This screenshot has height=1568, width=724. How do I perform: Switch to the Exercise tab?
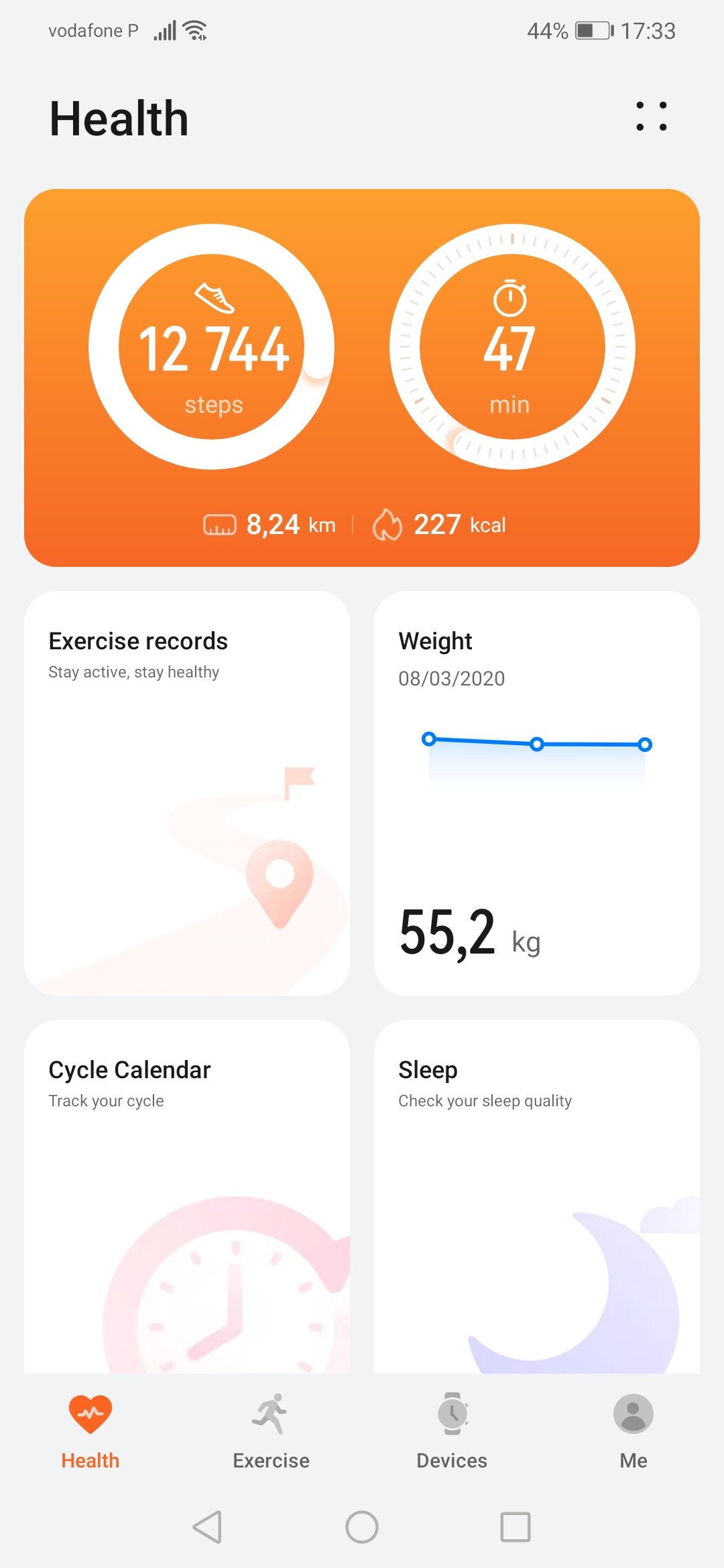(x=271, y=1431)
